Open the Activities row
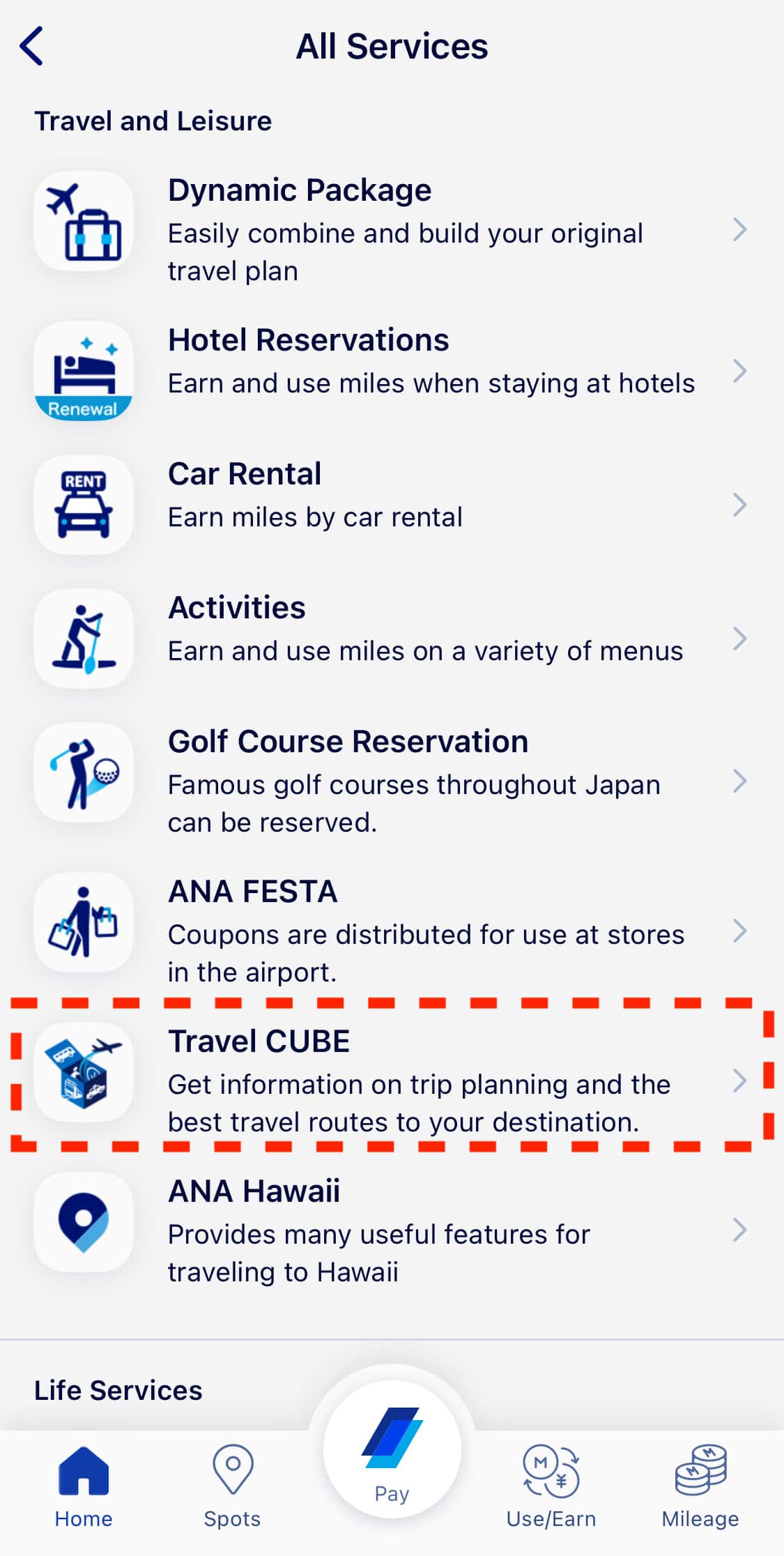Screen dimensions: 784x1556 [x=392, y=638]
